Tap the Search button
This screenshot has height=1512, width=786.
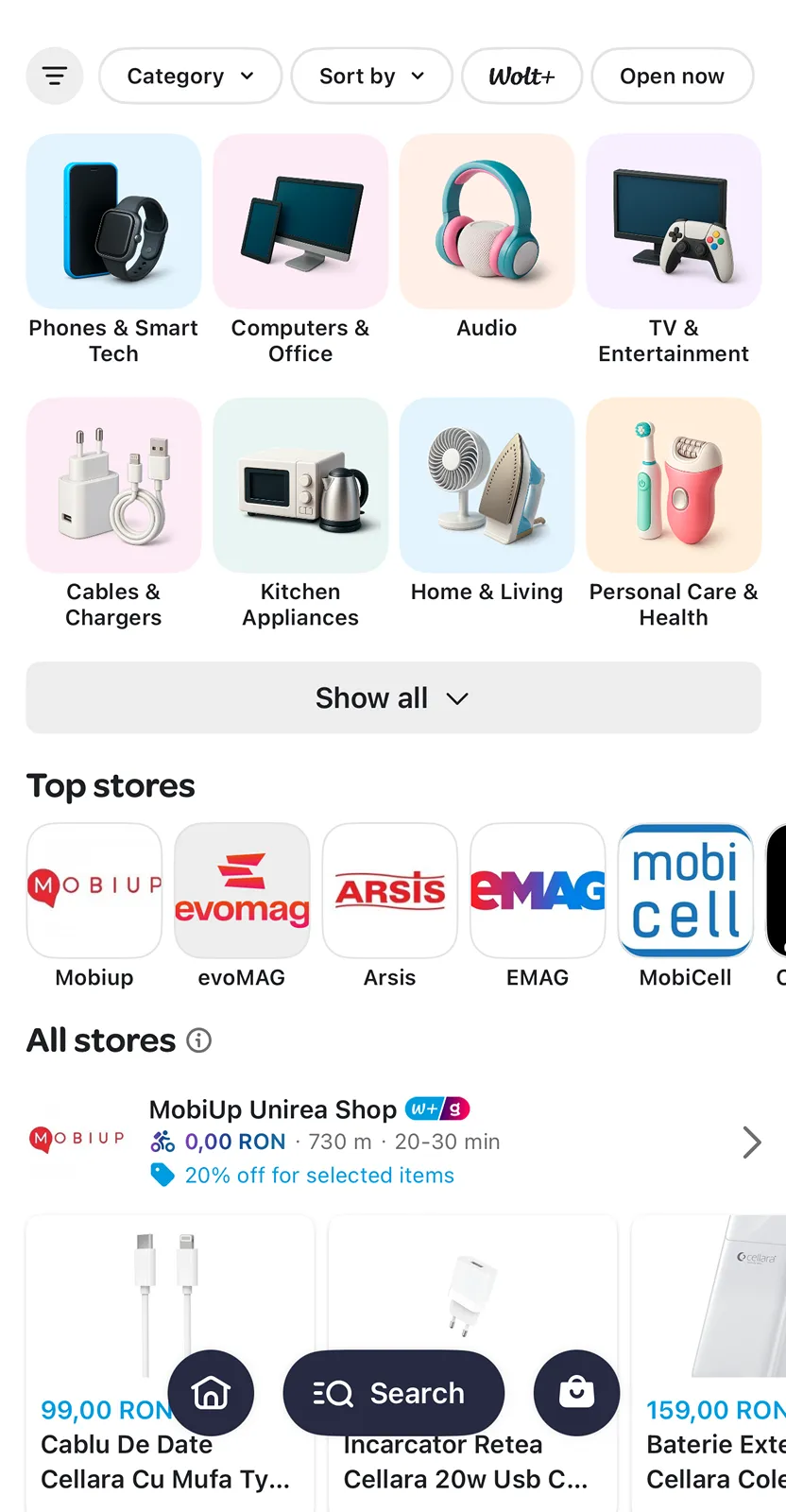393,1393
